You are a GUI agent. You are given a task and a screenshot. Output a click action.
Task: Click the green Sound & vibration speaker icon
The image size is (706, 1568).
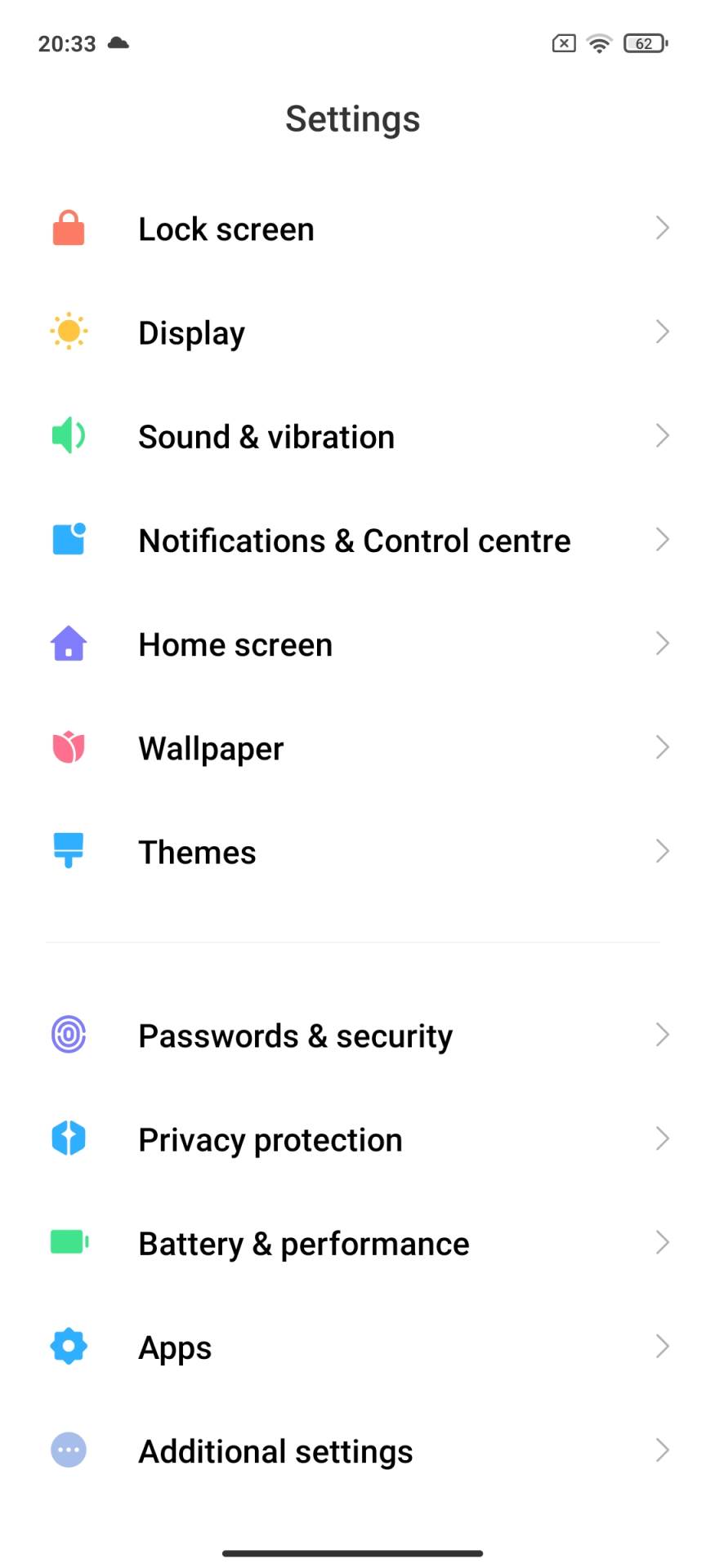[x=69, y=435]
